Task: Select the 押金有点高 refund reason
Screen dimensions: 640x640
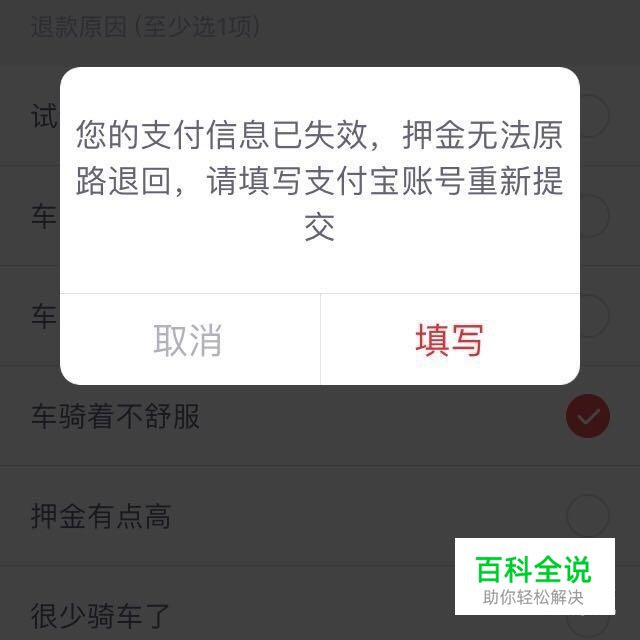Action: [x=587, y=516]
